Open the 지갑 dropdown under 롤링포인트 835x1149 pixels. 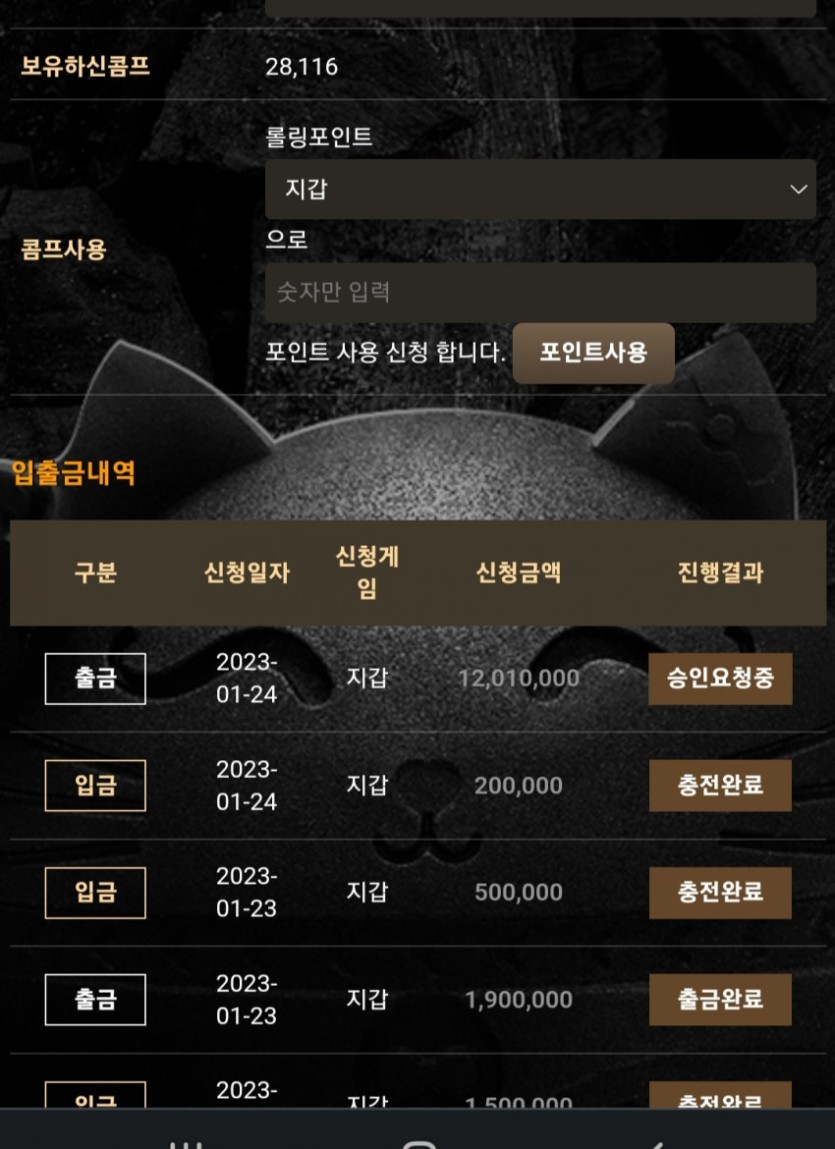tap(540, 189)
